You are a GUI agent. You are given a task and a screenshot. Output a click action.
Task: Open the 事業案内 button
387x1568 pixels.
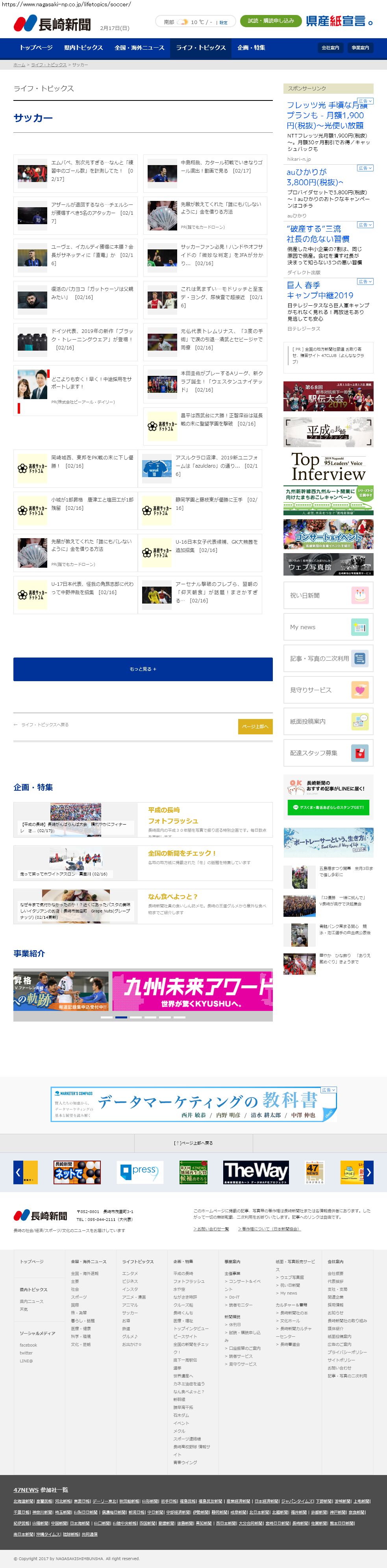point(360,48)
